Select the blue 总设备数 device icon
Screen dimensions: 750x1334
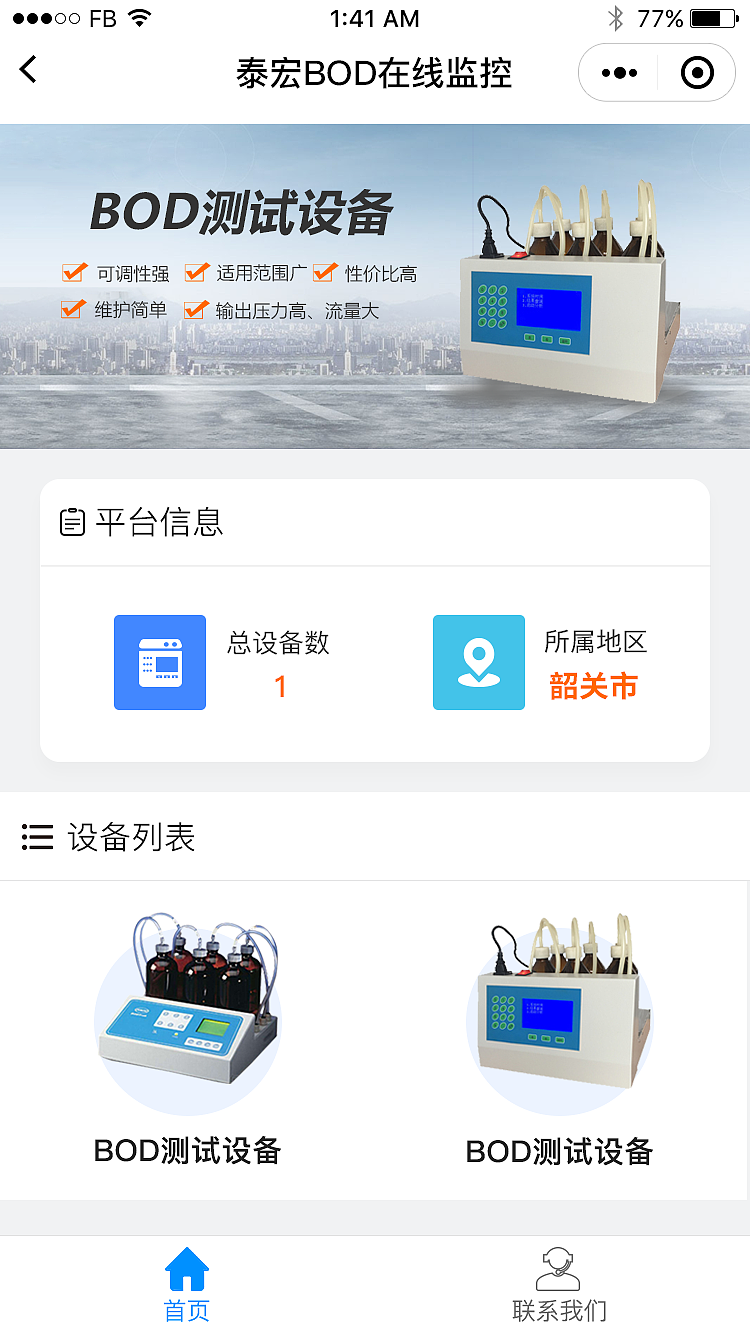click(x=160, y=662)
